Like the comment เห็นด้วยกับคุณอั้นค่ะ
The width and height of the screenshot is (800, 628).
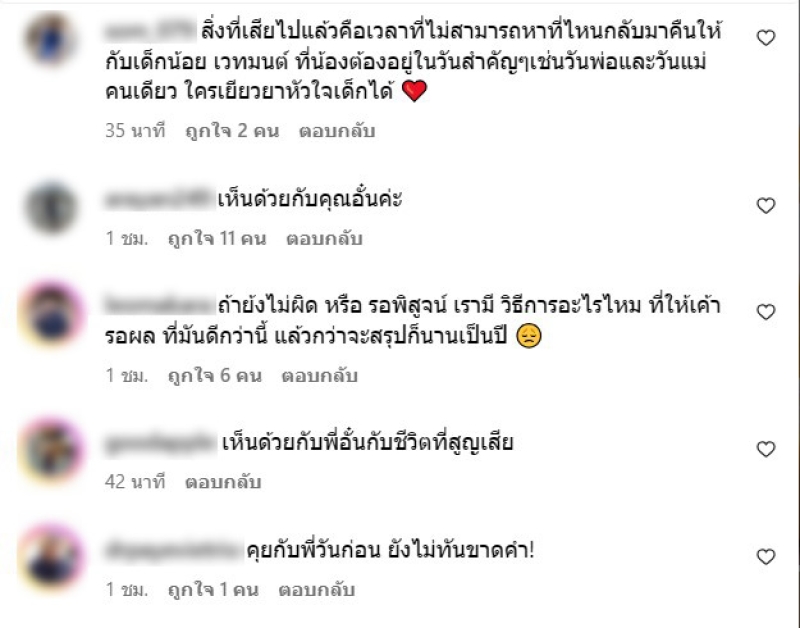point(765,206)
